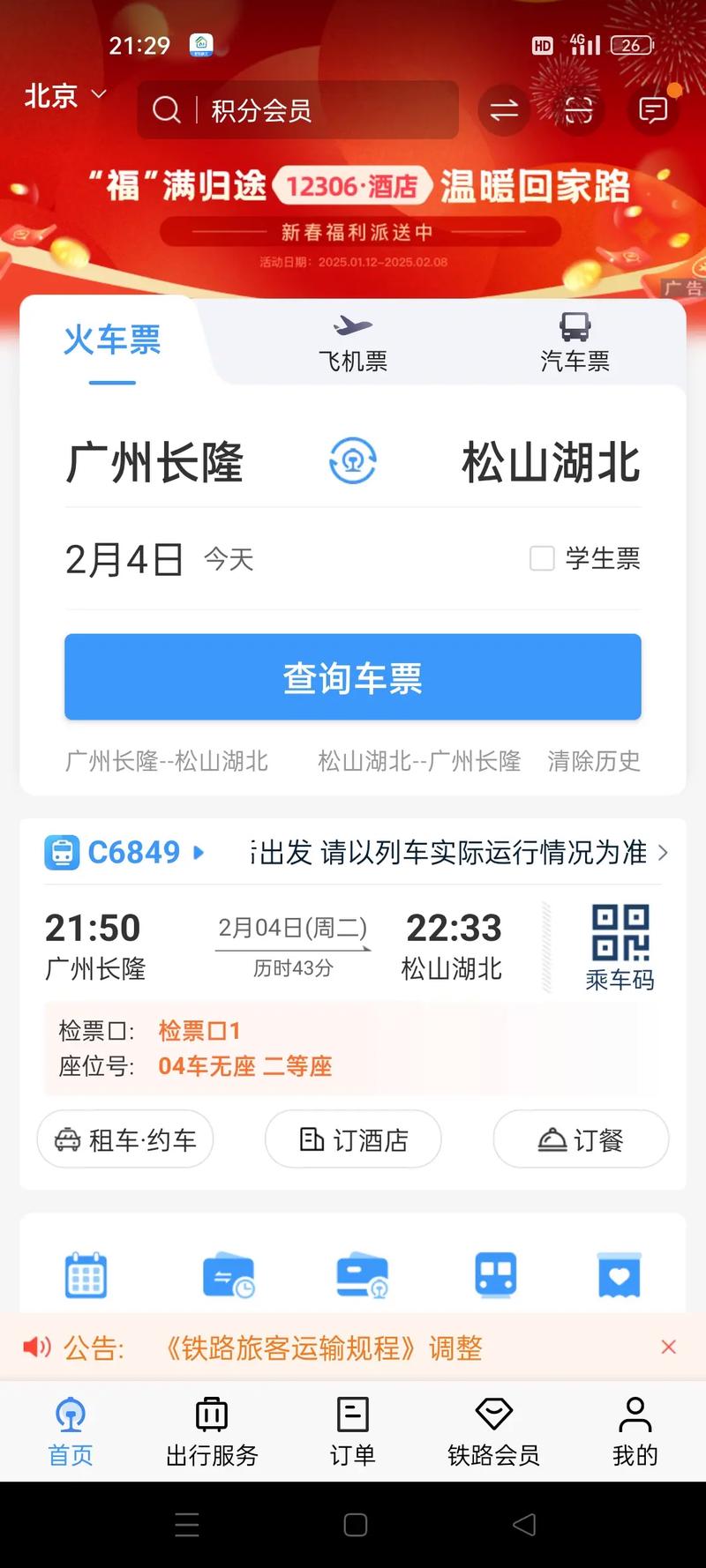The width and height of the screenshot is (706, 1568).
Task: Expand the train notice chevron on the right
Action: (x=665, y=854)
